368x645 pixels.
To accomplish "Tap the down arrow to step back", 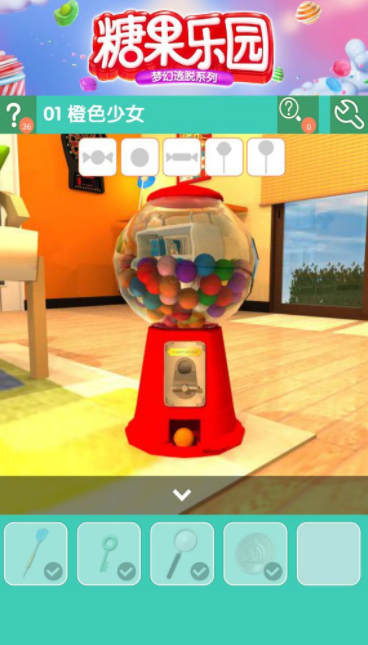I will 182,495.
